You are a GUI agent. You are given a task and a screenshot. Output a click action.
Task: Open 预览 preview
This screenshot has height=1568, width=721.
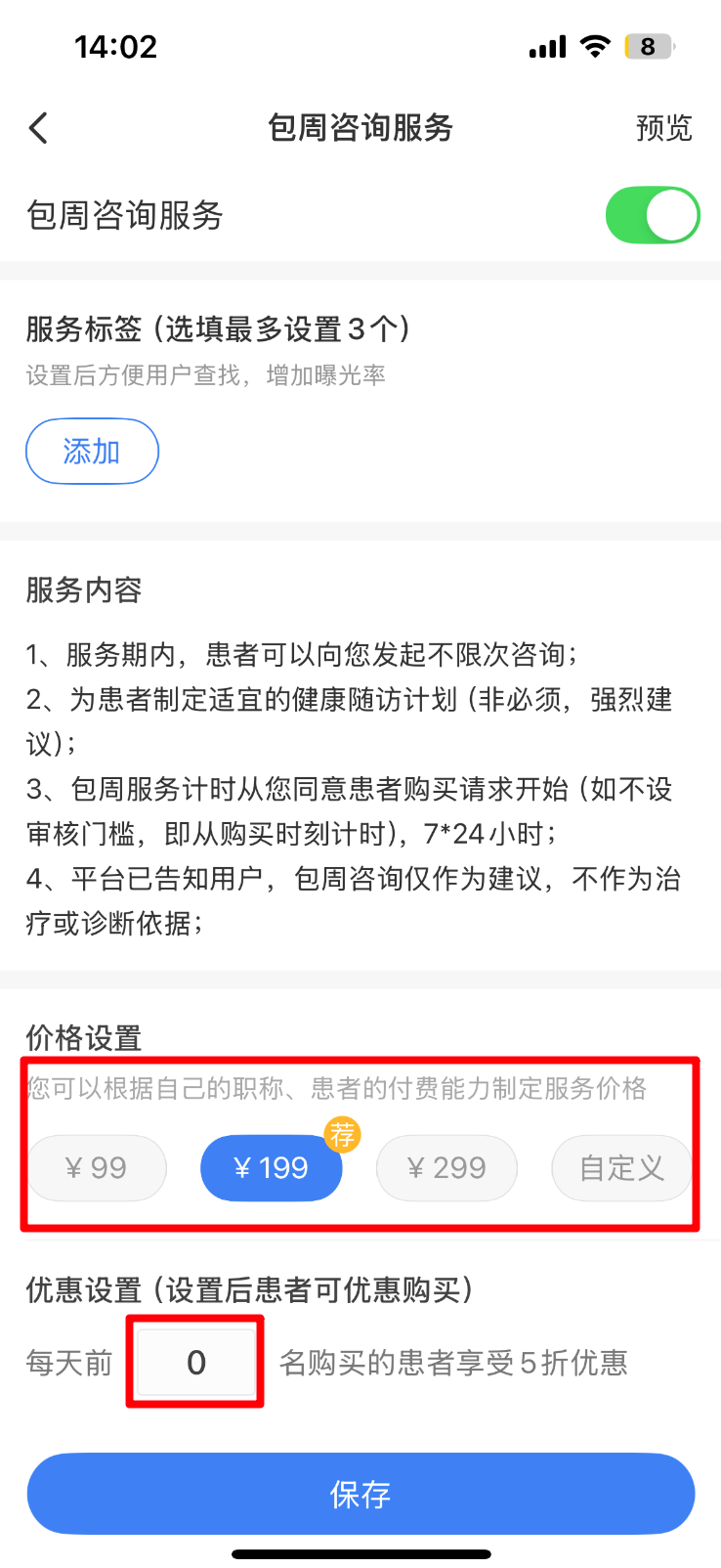(x=663, y=128)
